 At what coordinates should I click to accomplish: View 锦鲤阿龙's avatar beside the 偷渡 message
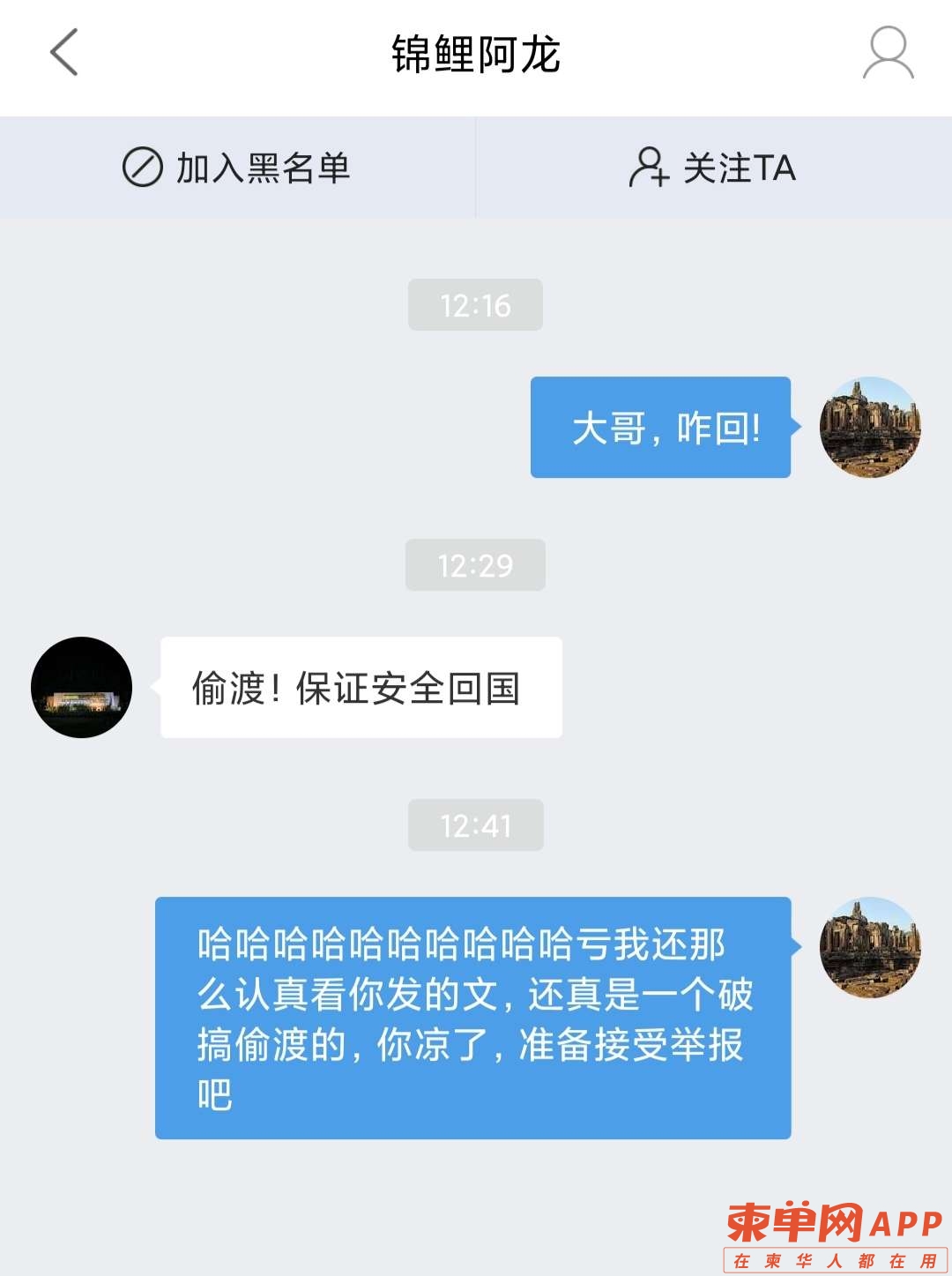tap(81, 688)
